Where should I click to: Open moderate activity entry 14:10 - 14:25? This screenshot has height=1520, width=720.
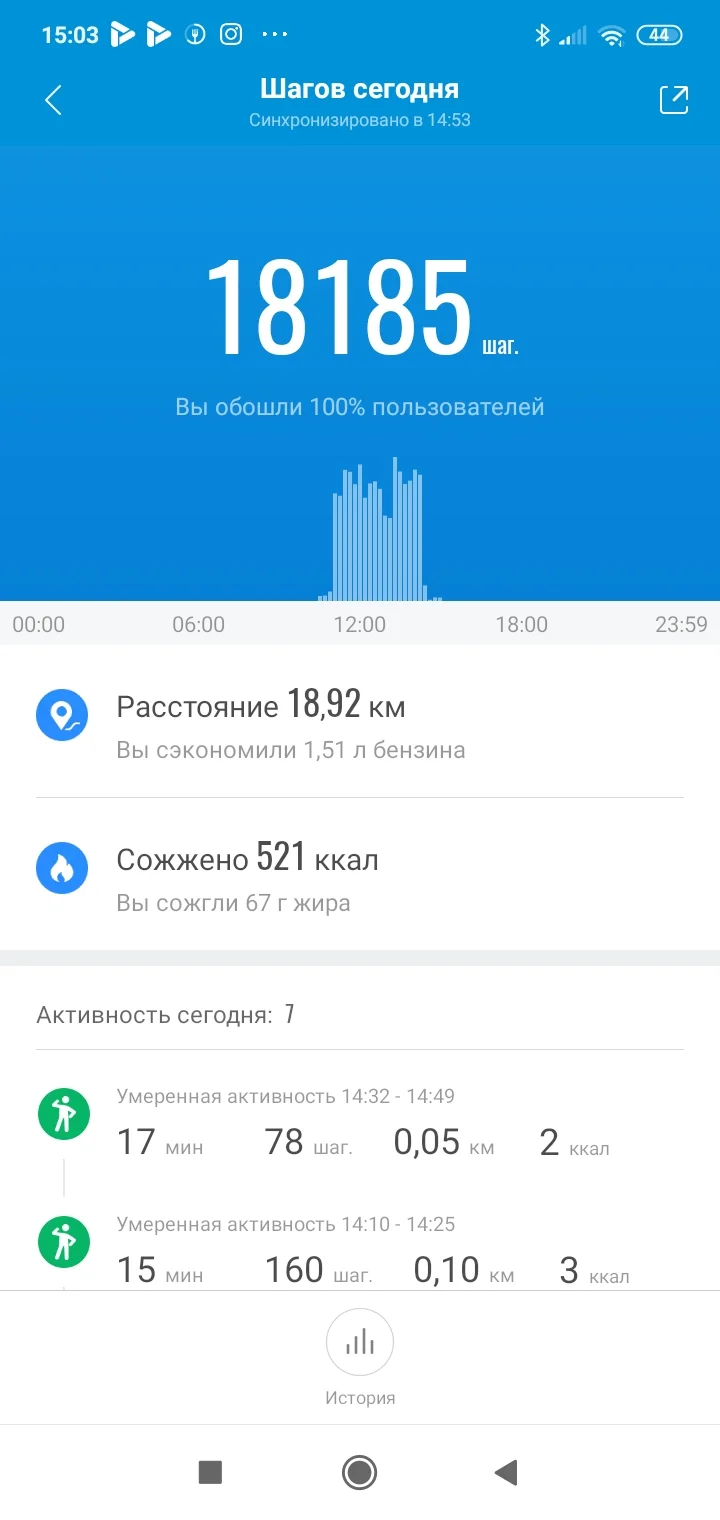[x=360, y=1251]
